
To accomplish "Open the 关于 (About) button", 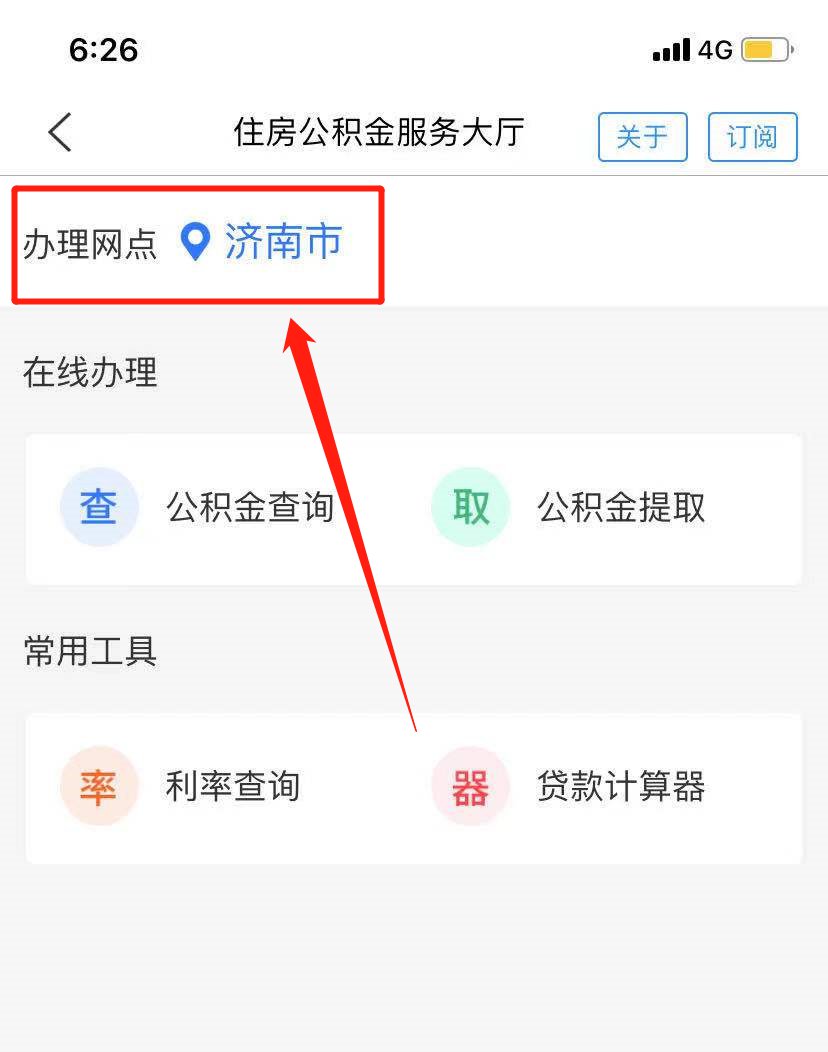I will pos(642,137).
